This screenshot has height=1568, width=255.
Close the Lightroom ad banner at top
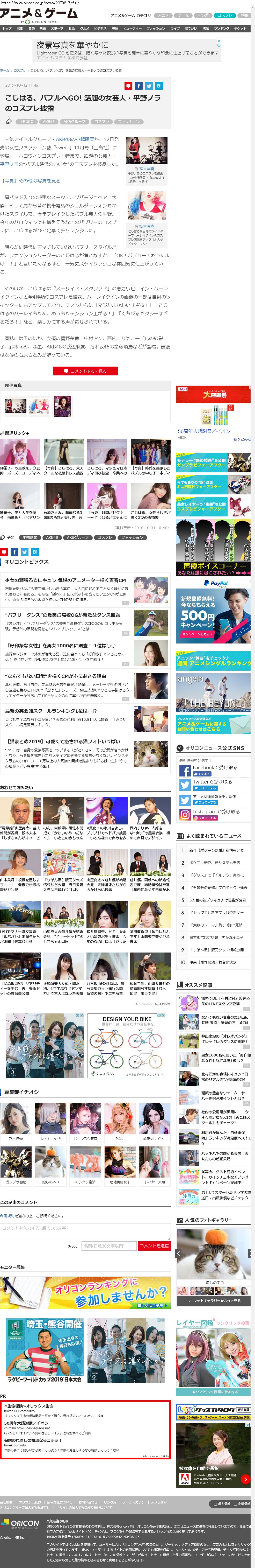(x=219, y=41)
